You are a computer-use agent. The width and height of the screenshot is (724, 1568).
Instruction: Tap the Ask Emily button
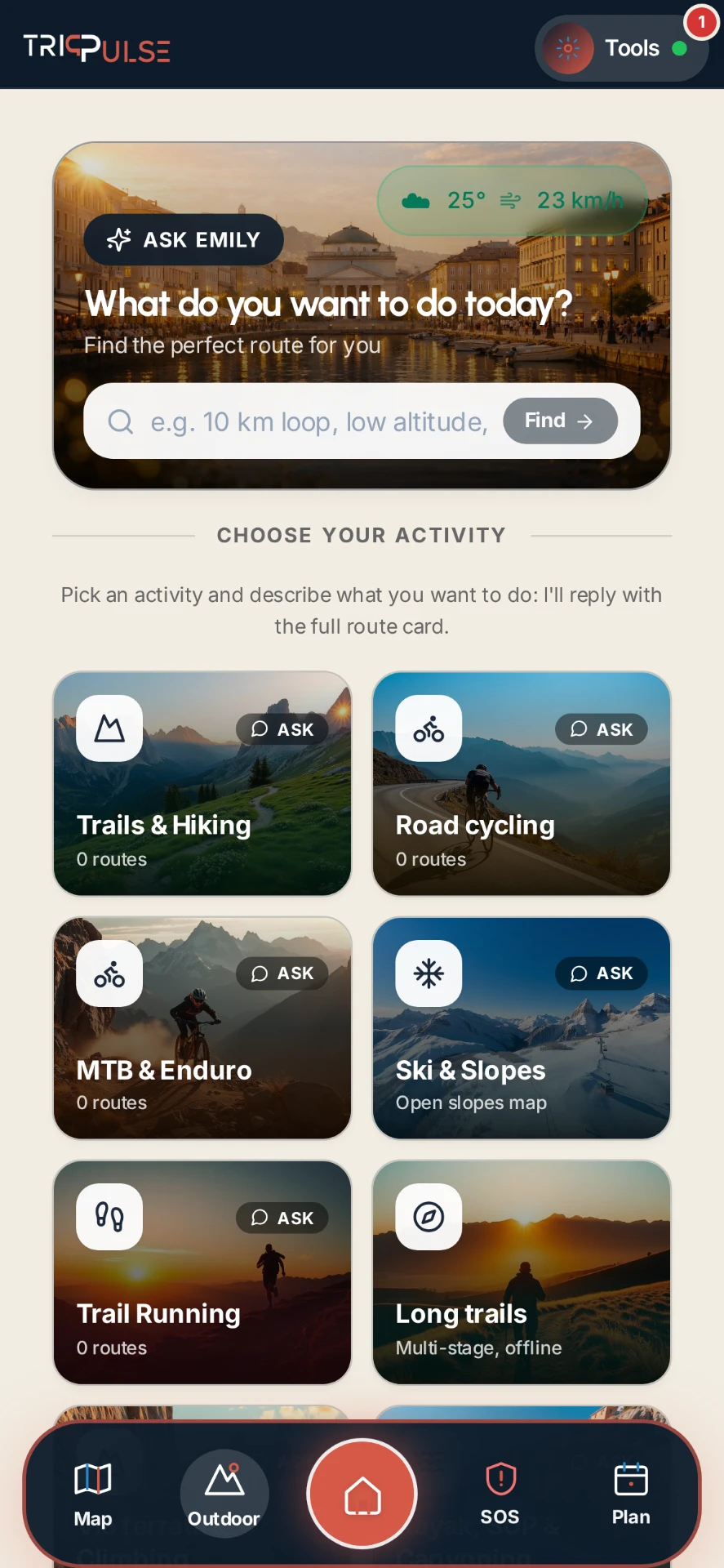(184, 239)
